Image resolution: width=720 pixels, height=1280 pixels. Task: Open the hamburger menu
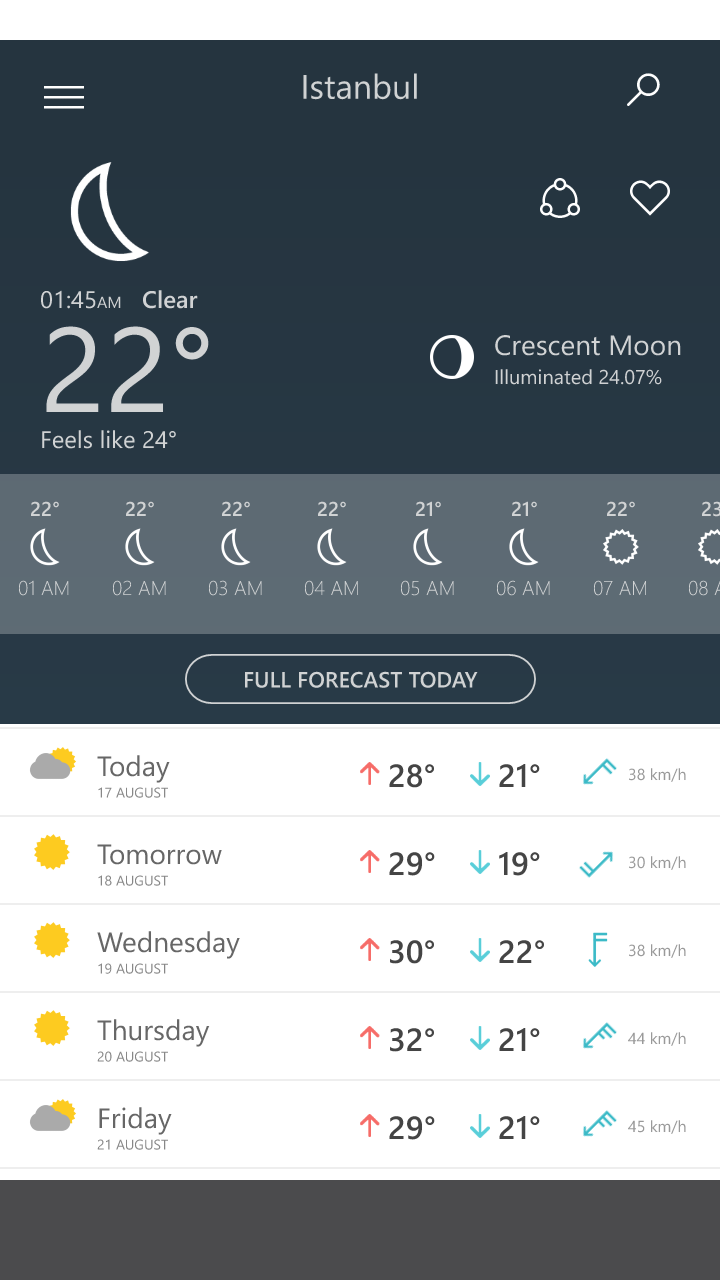64,97
